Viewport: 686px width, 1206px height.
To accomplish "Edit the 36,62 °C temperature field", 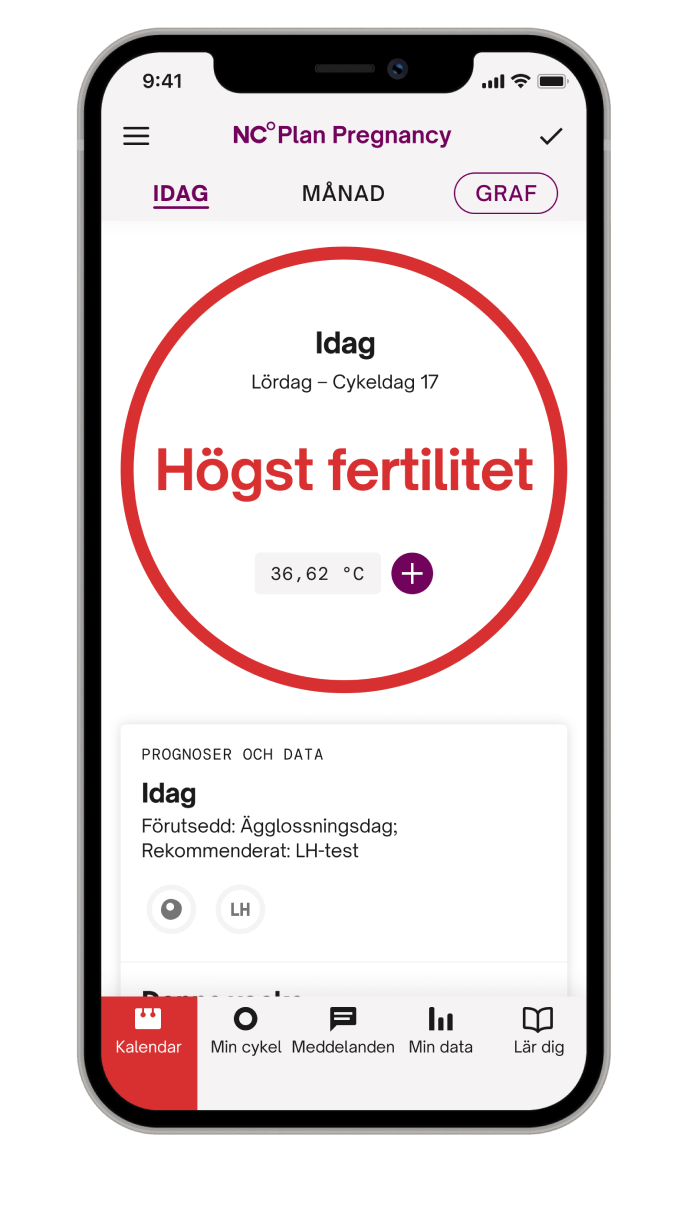I will (x=318, y=574).
